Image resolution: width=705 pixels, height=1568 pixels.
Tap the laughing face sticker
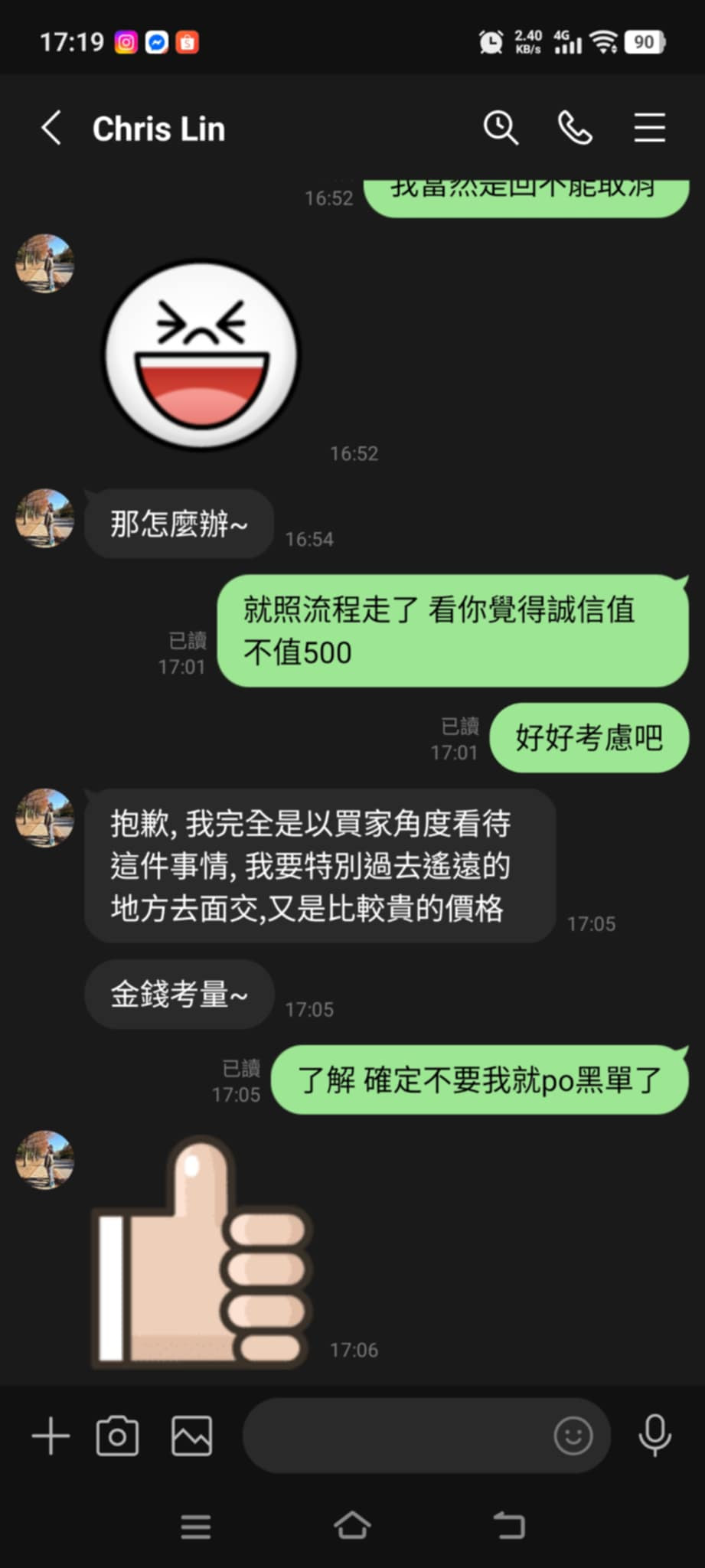[201, 354]
